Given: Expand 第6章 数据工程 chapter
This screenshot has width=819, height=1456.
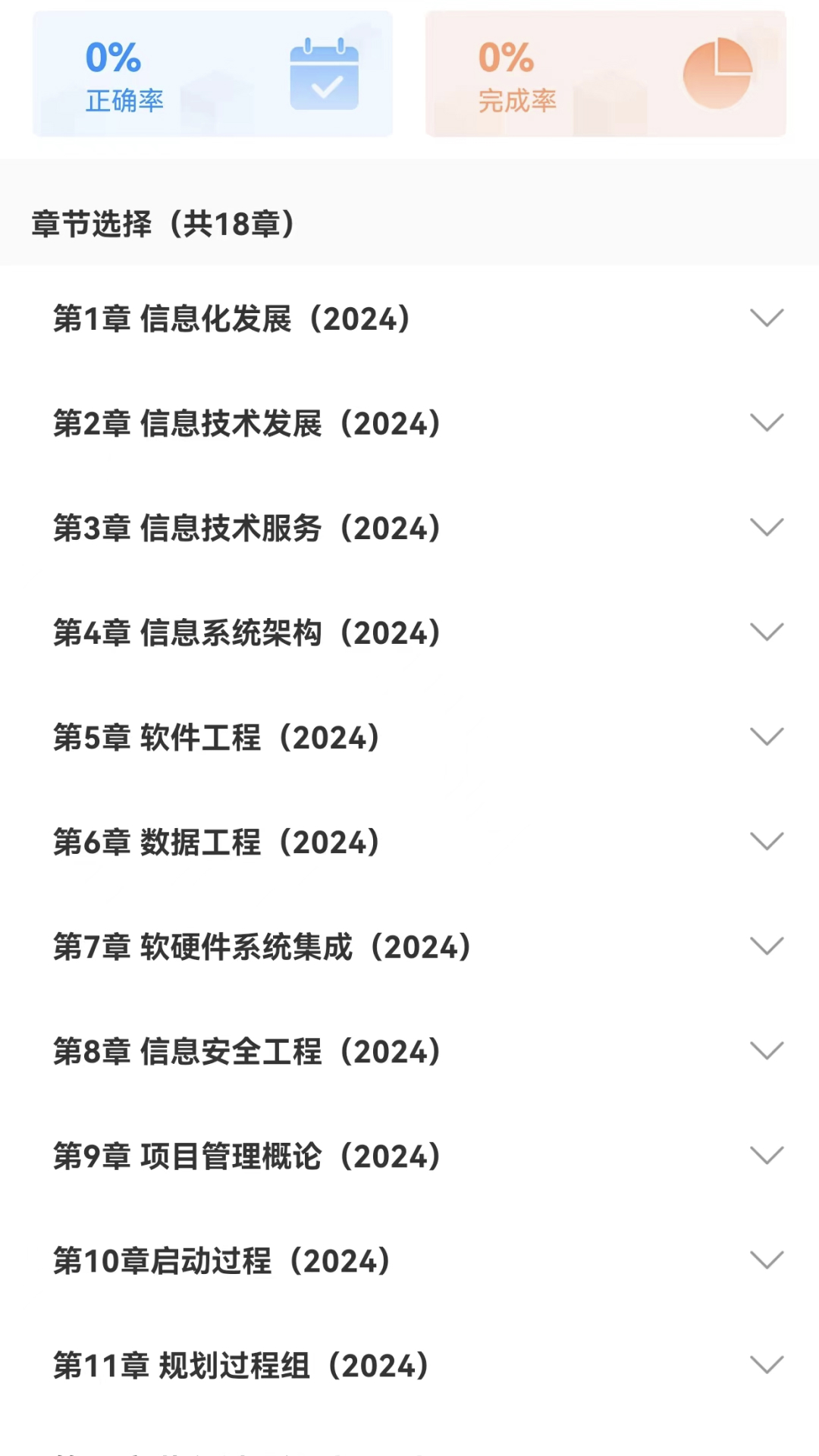Looking at the screenshot, I should [x=766, y=842].
